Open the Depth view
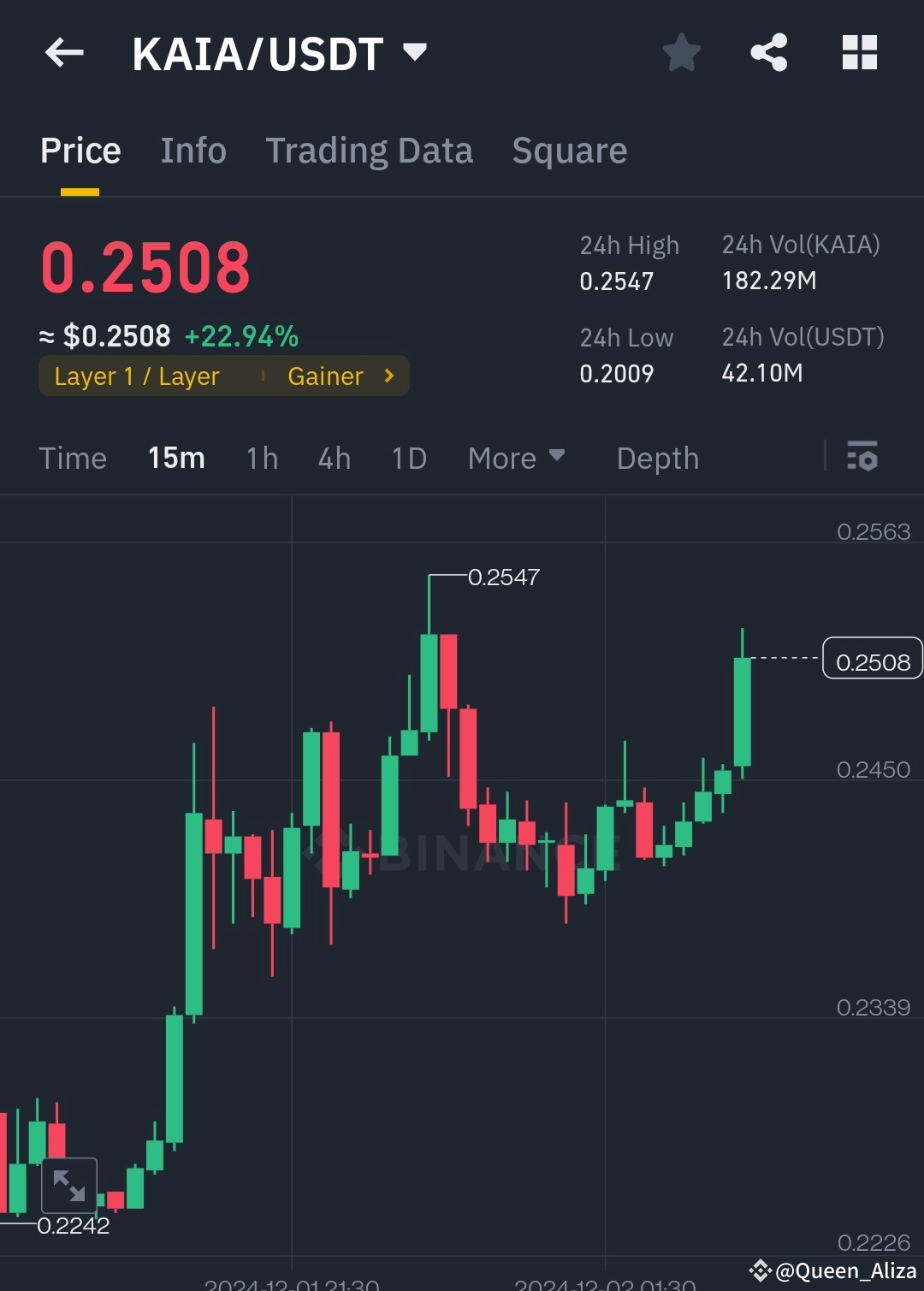Viewport: 924px width, 1291px height. [x=658, y=458]
